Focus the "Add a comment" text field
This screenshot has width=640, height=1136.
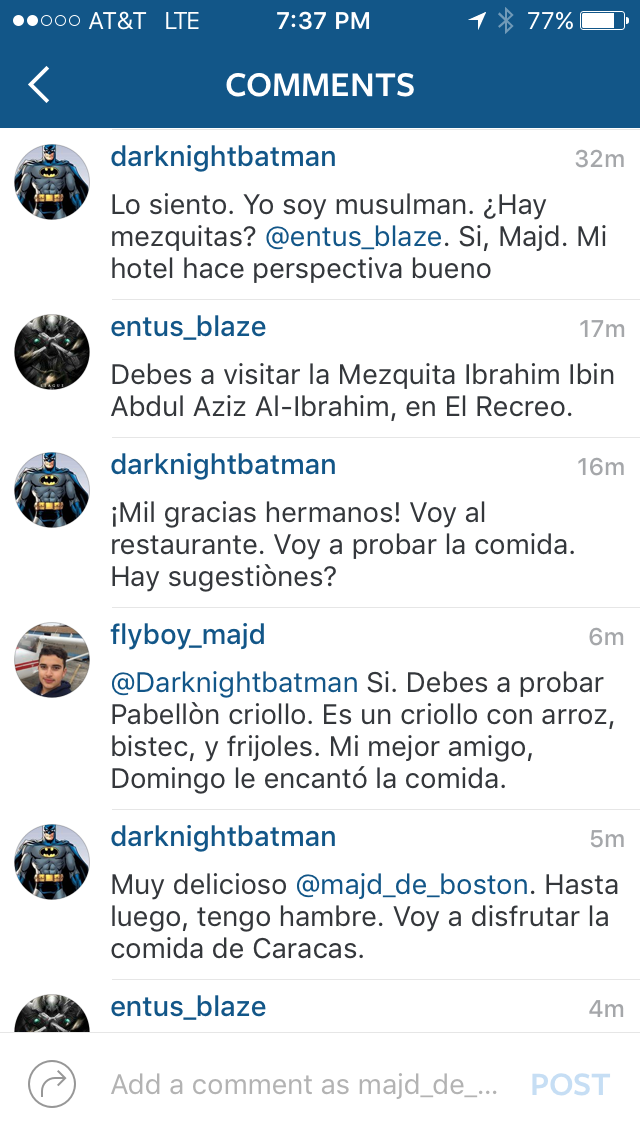[x=304, y=1084]
